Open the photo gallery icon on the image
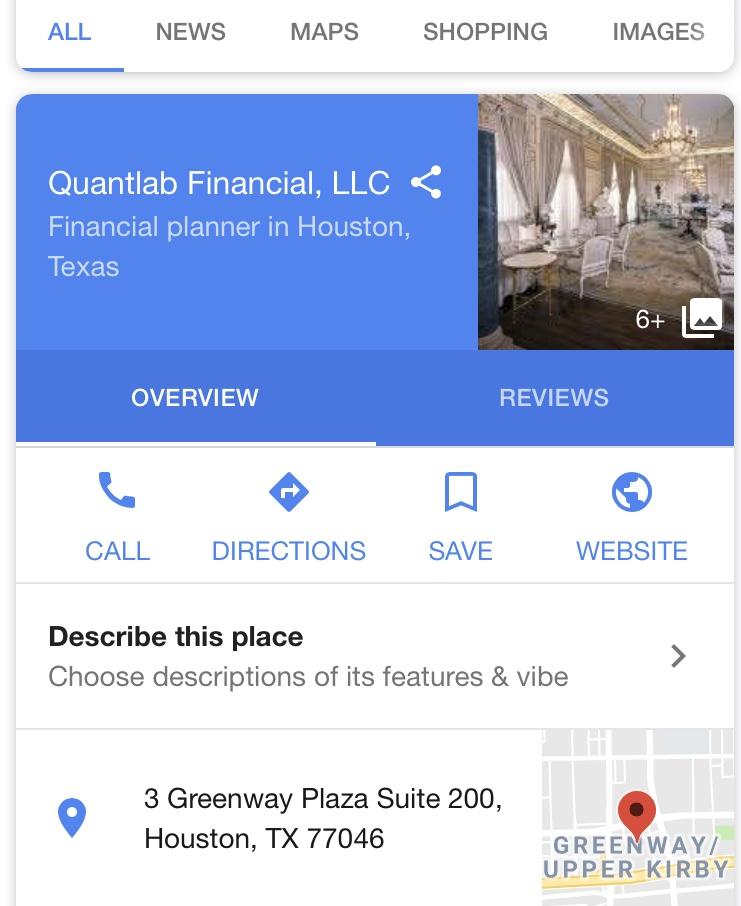Viewport: 741px width, 906px height. click(703, 317)
